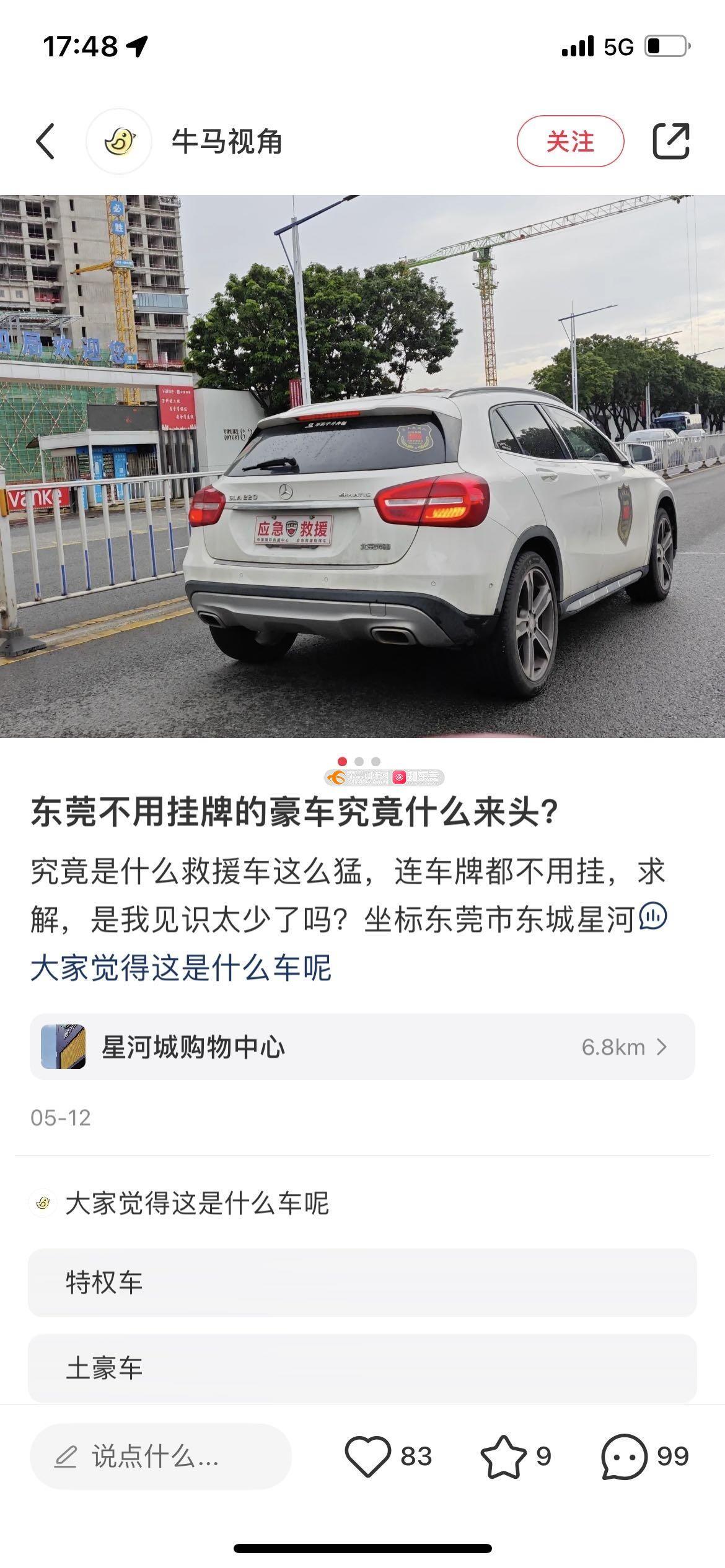
Task: Open 牛马视角 profile avatar
Action: coord(119,141)
